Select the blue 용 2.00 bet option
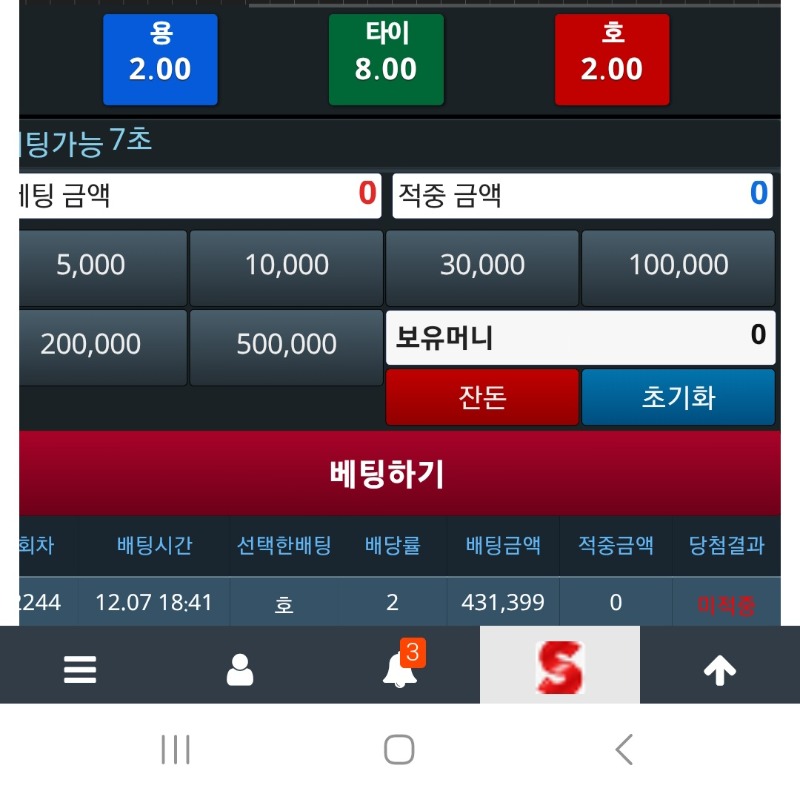This screenshot has height=797, width=800. (160, 59)
